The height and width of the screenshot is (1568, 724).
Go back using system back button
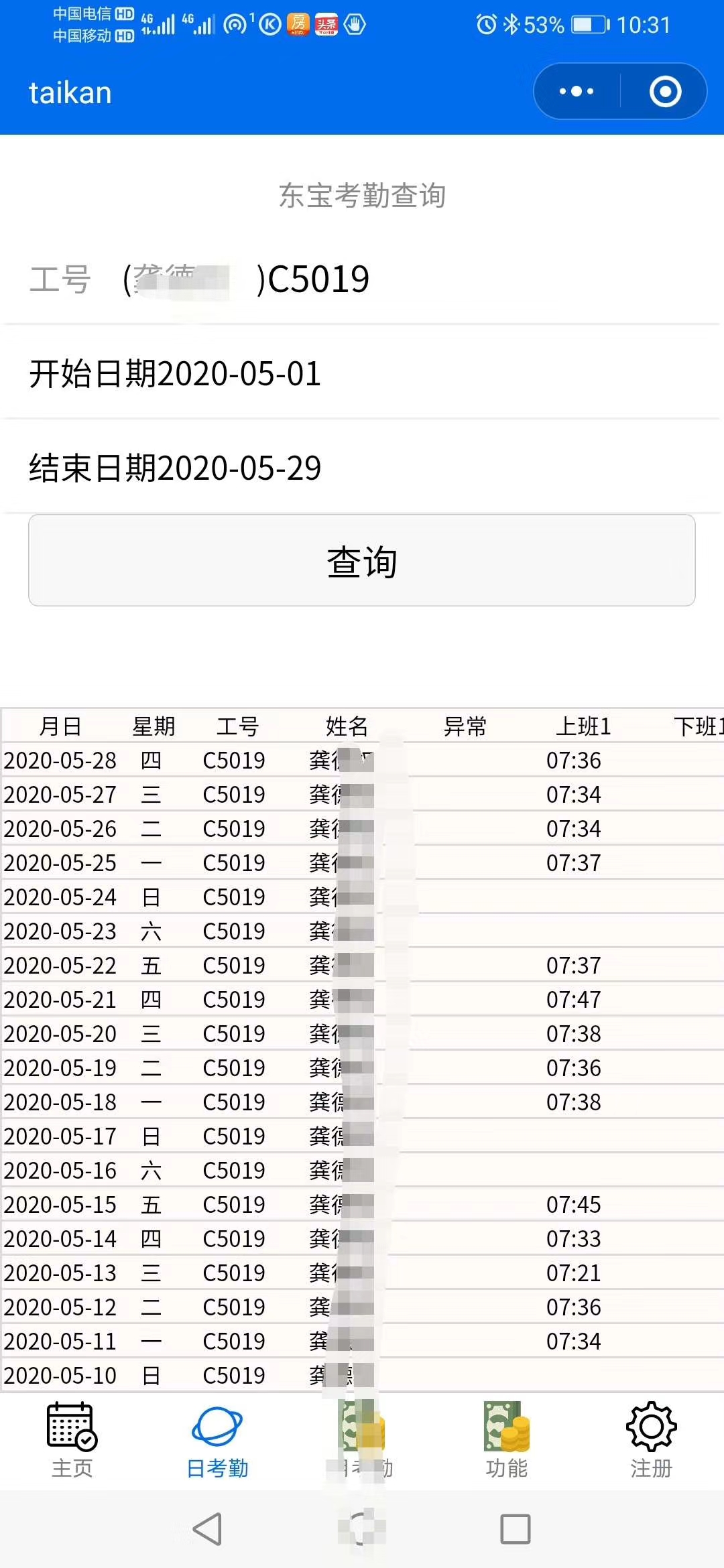pyautogui.click(x=207, y=1529)
